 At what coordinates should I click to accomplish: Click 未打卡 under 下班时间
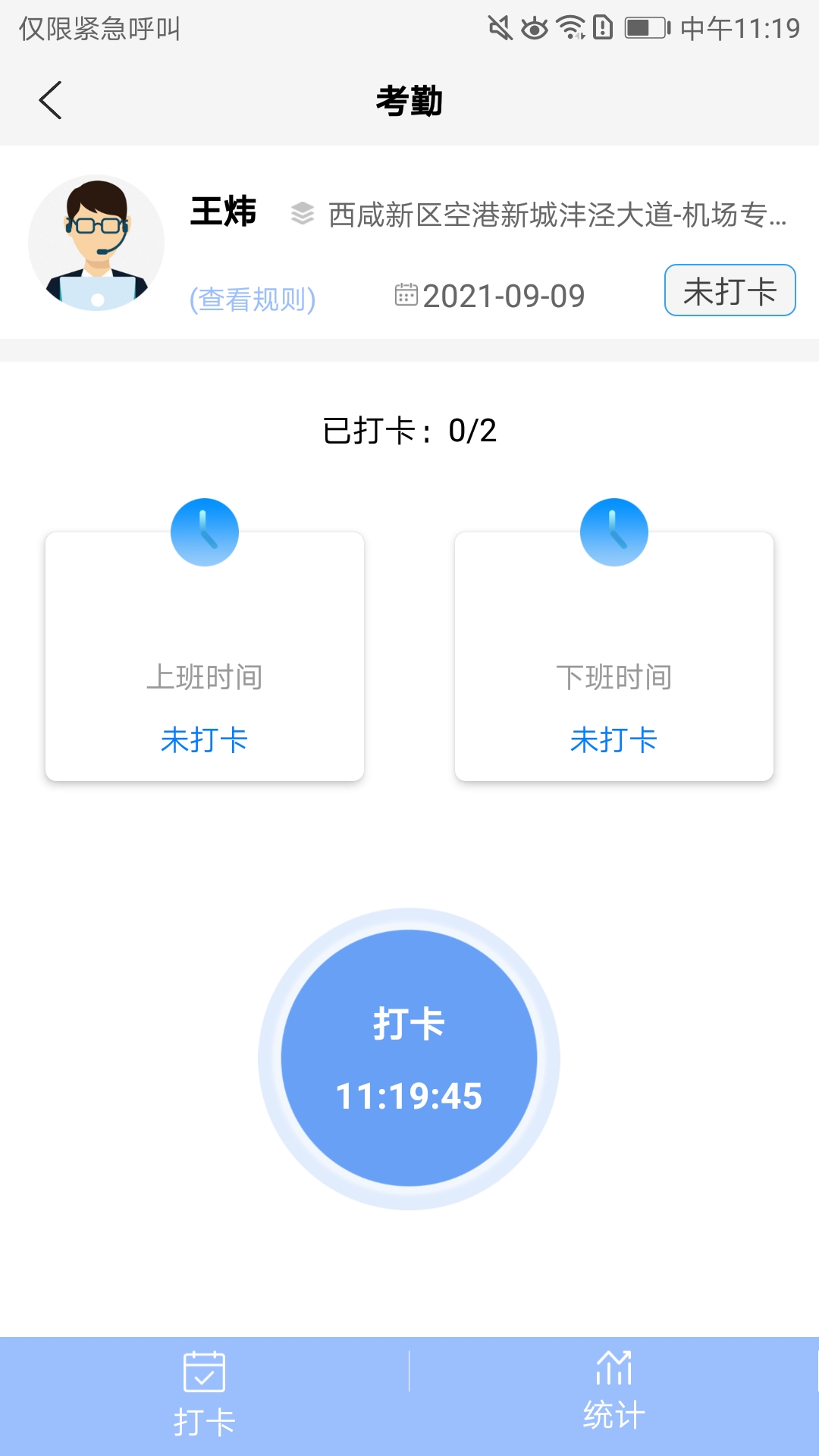(x=613, y=741)
